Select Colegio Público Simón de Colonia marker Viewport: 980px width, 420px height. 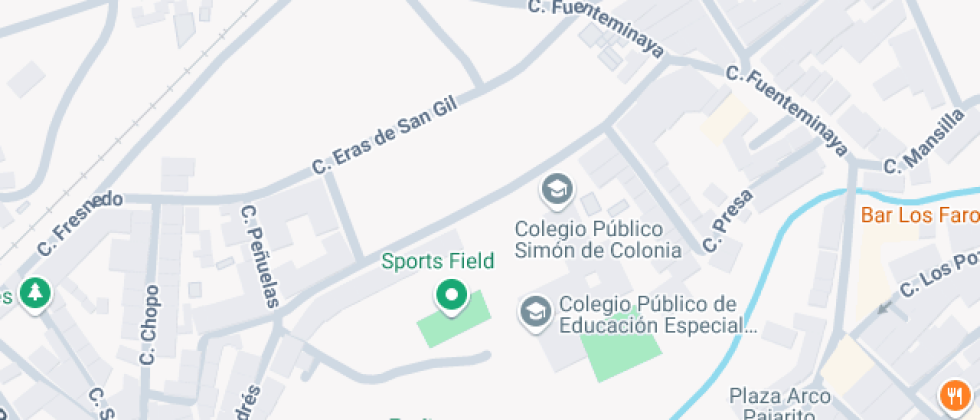click(x=555, y=188)
